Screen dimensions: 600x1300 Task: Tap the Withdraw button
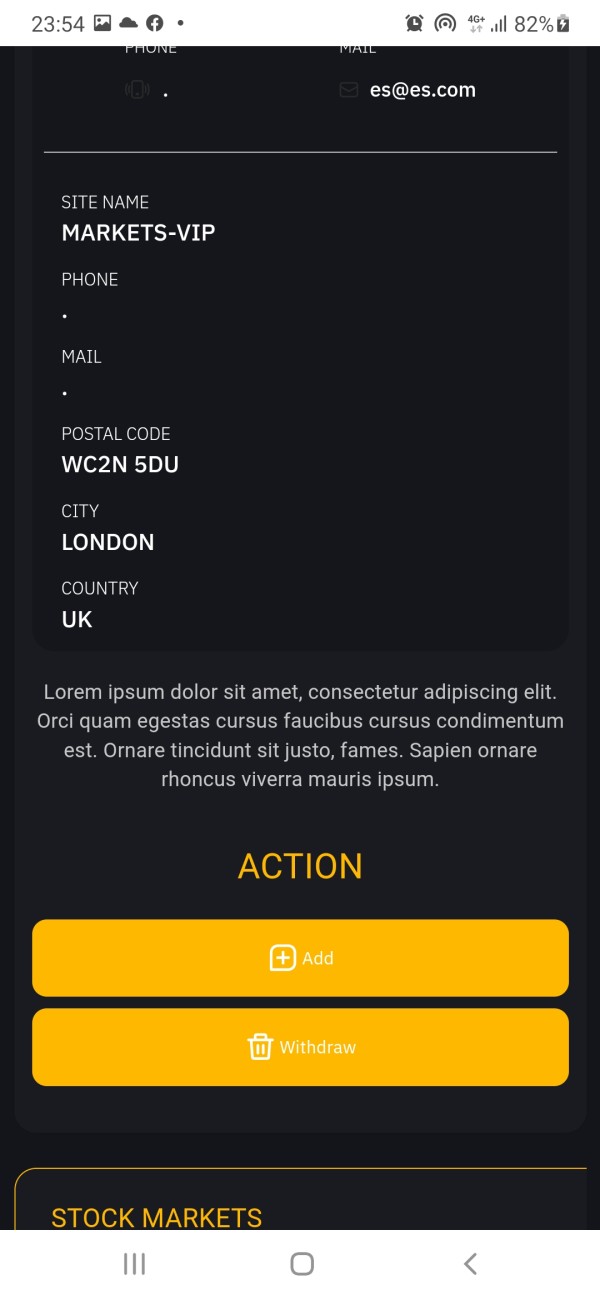tap(300, 1047)
